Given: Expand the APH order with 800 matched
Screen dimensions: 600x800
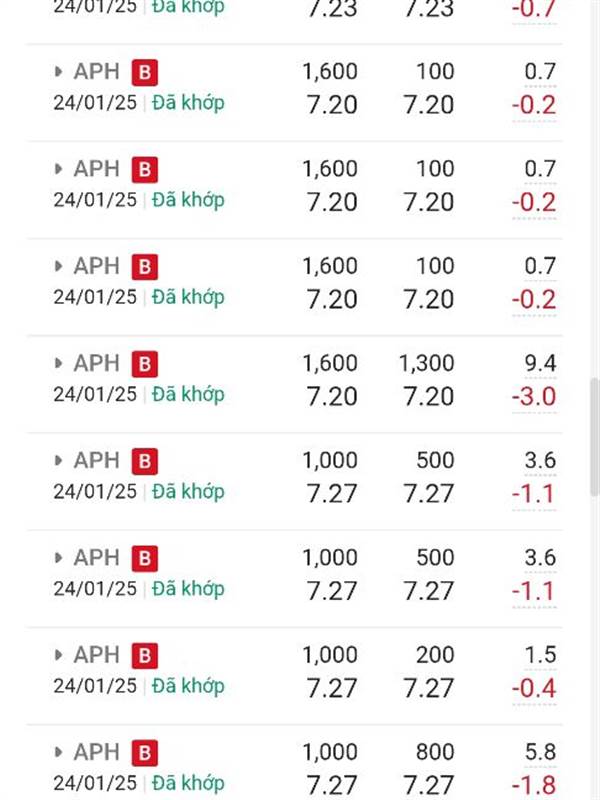Looking at the screenshot, I should tap(58, 752).
